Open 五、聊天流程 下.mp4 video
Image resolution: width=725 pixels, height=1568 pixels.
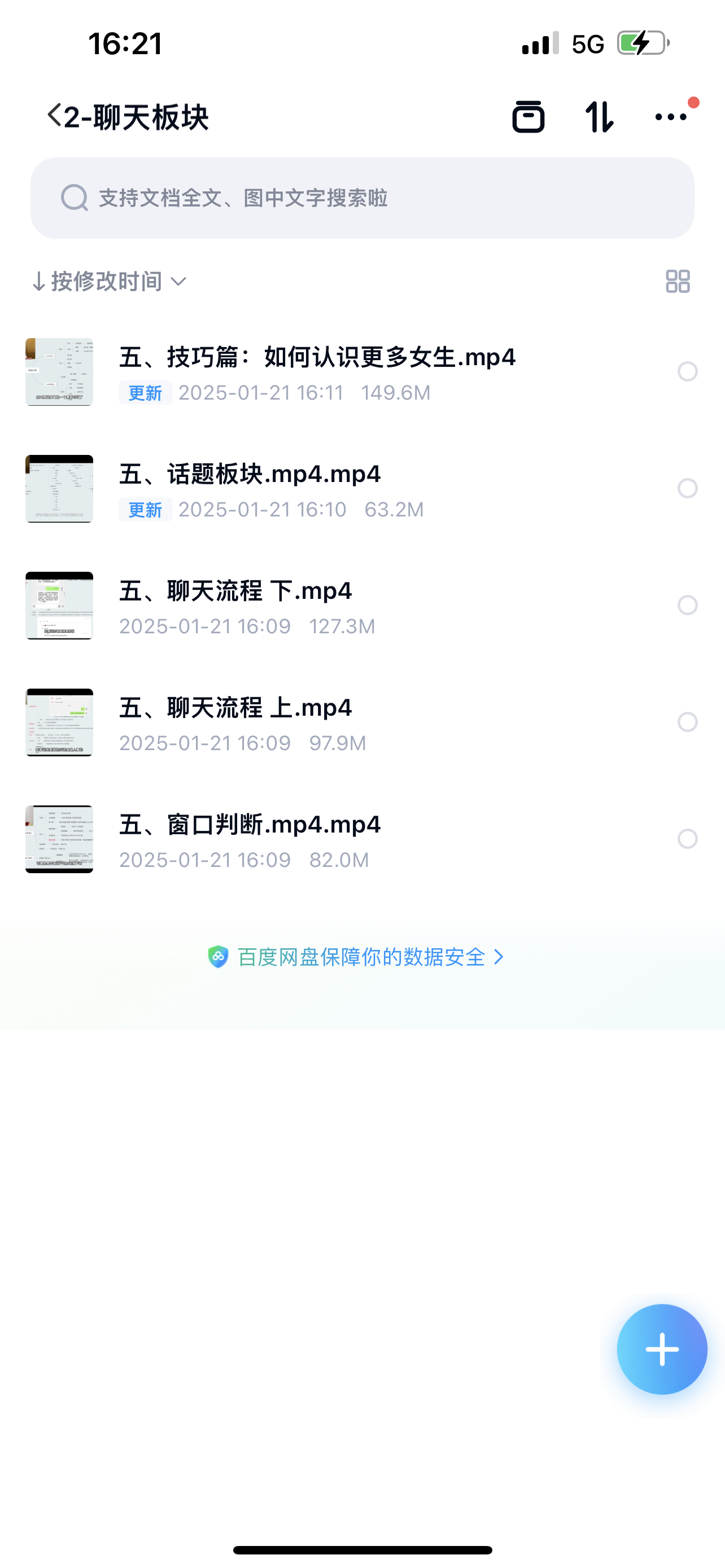click(x=235, y=592)
